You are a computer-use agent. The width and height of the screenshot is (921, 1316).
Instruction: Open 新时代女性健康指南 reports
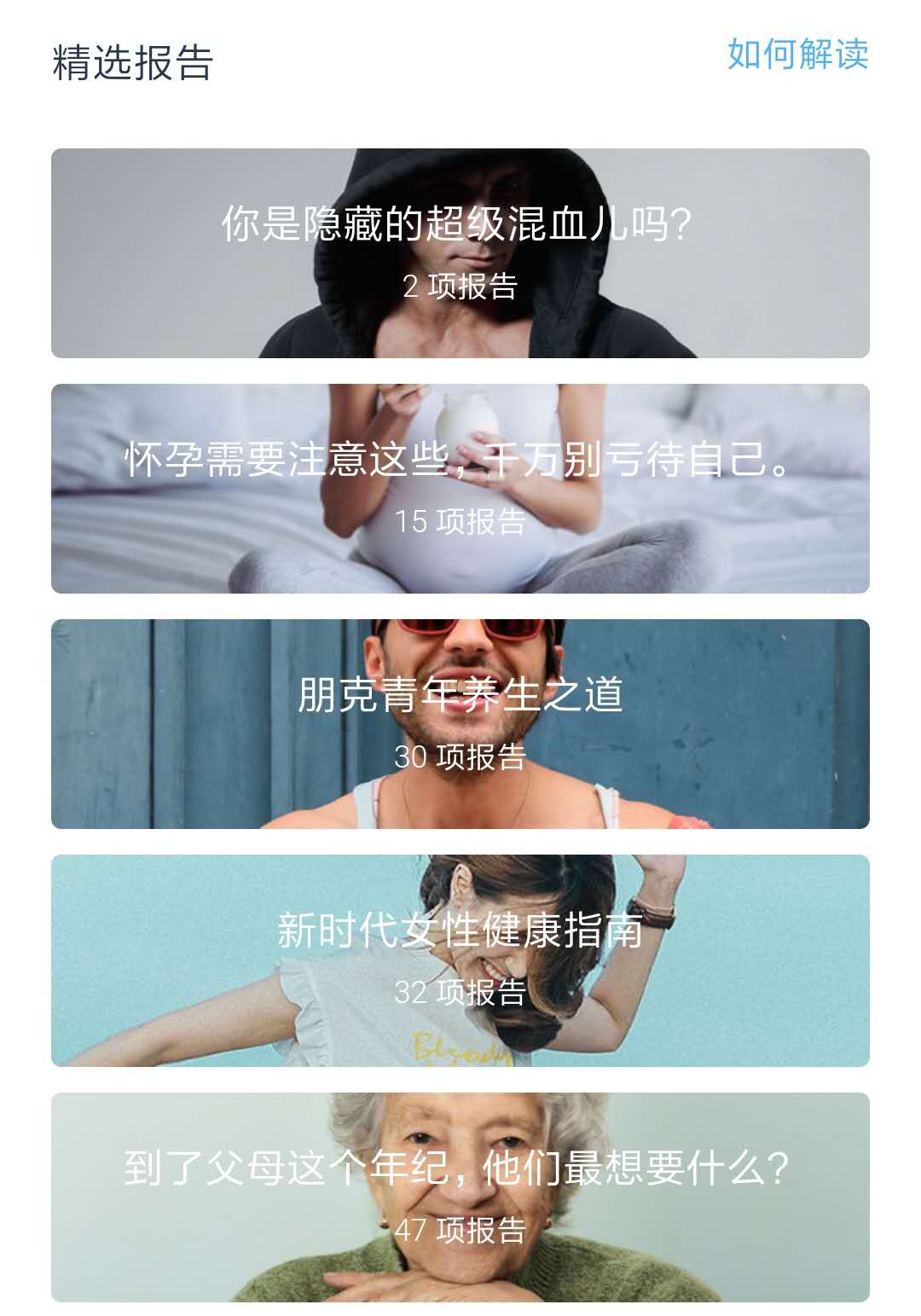460,960
